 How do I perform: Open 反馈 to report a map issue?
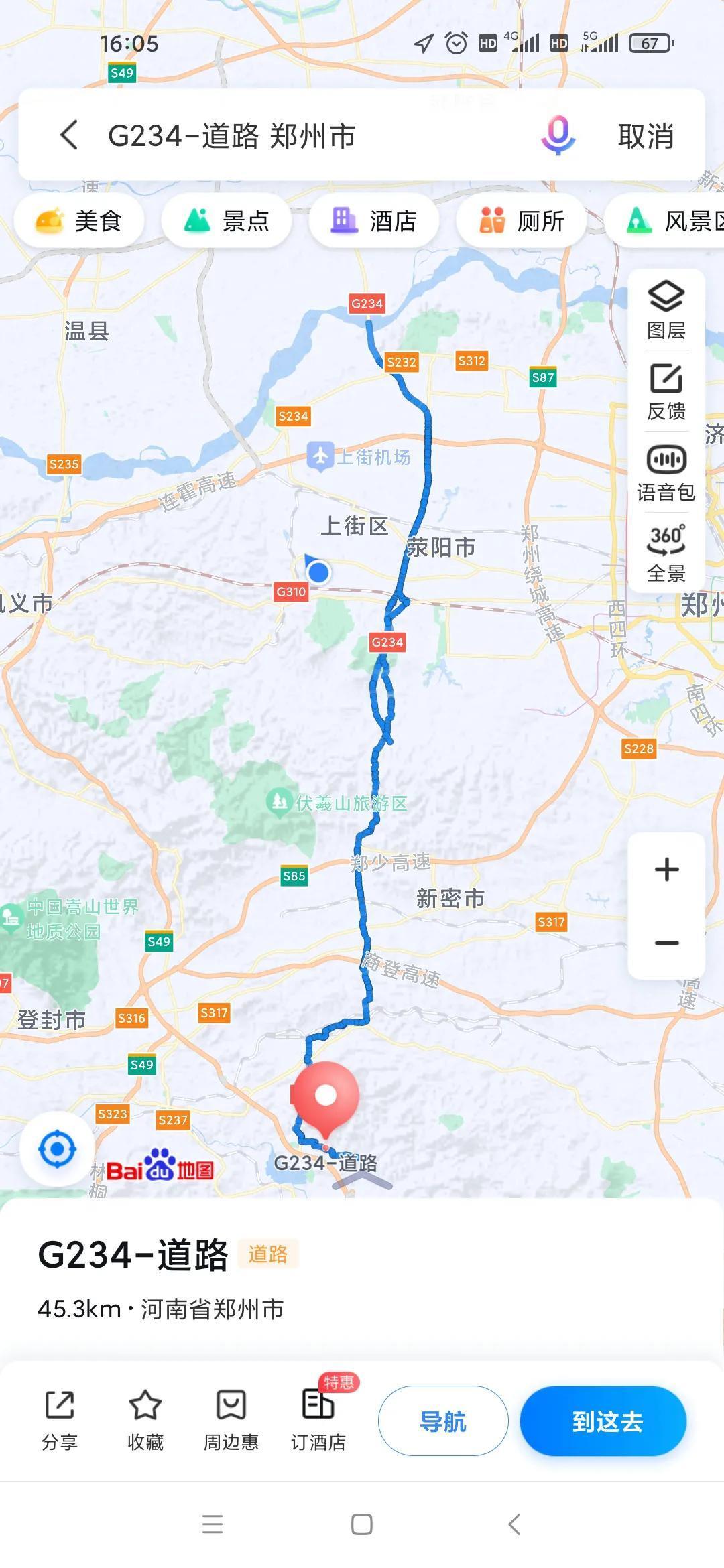click(x=666, y=391)
